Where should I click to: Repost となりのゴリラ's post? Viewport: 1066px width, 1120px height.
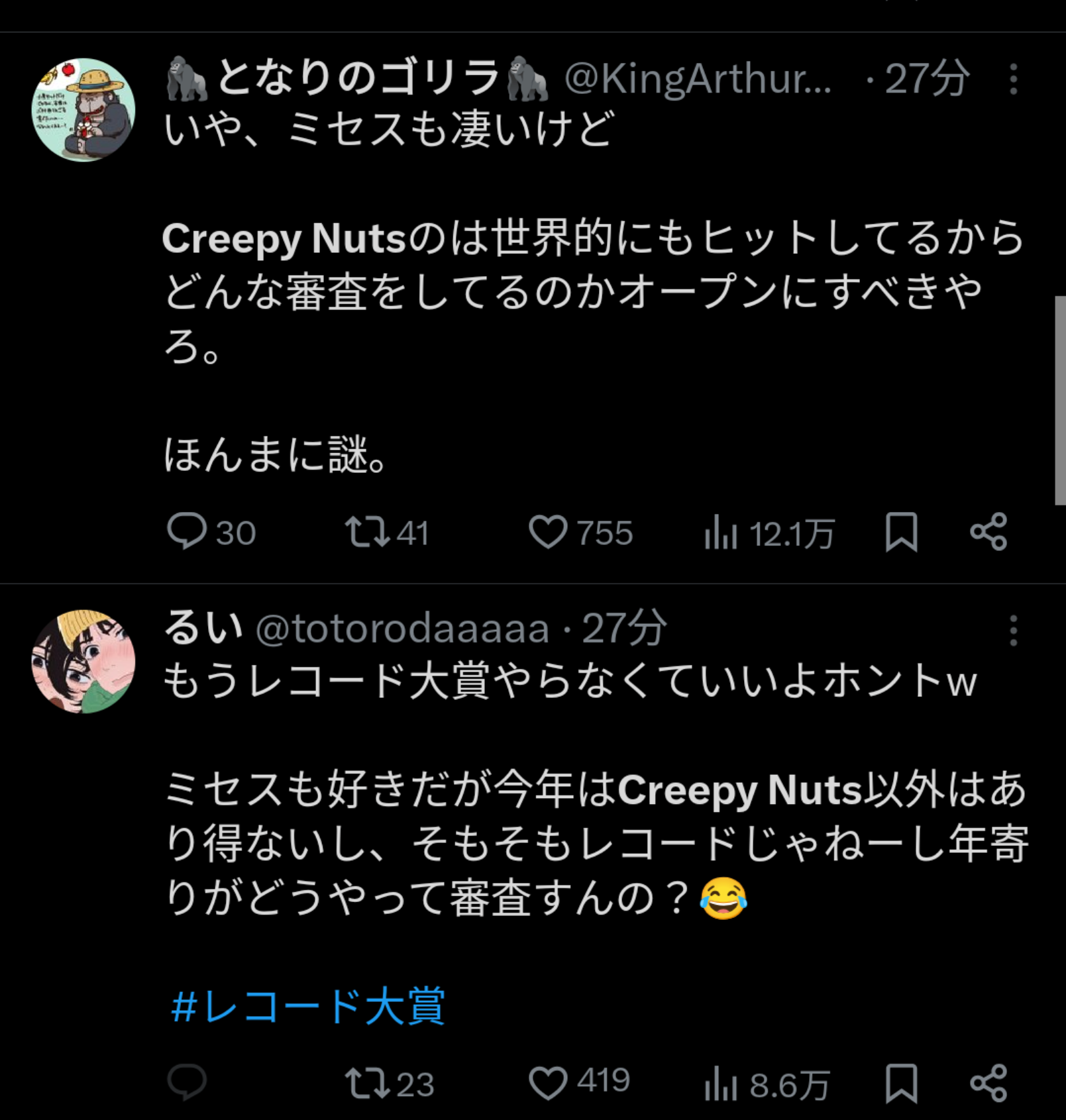click(387, 533)
